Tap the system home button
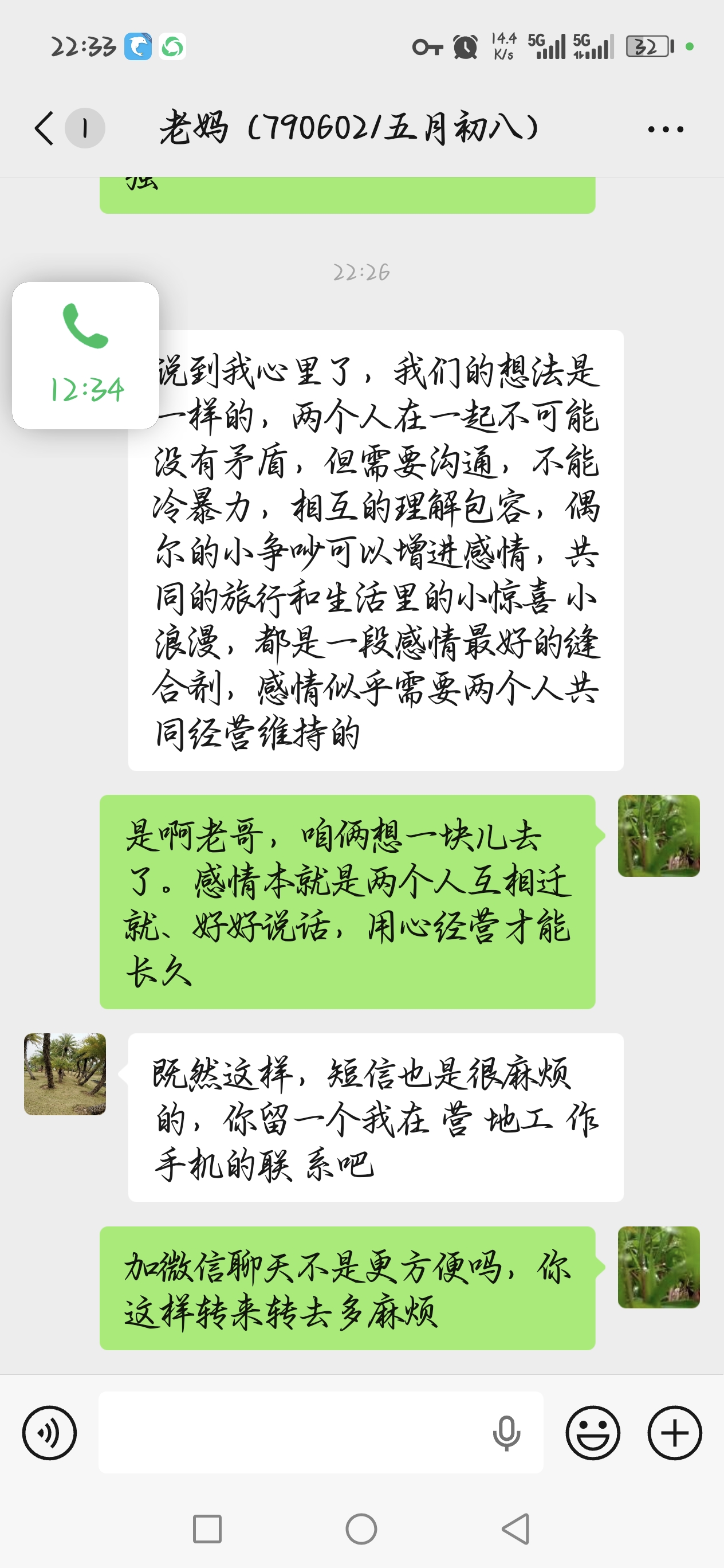 pyautogui.click(x=361, y=1528)
